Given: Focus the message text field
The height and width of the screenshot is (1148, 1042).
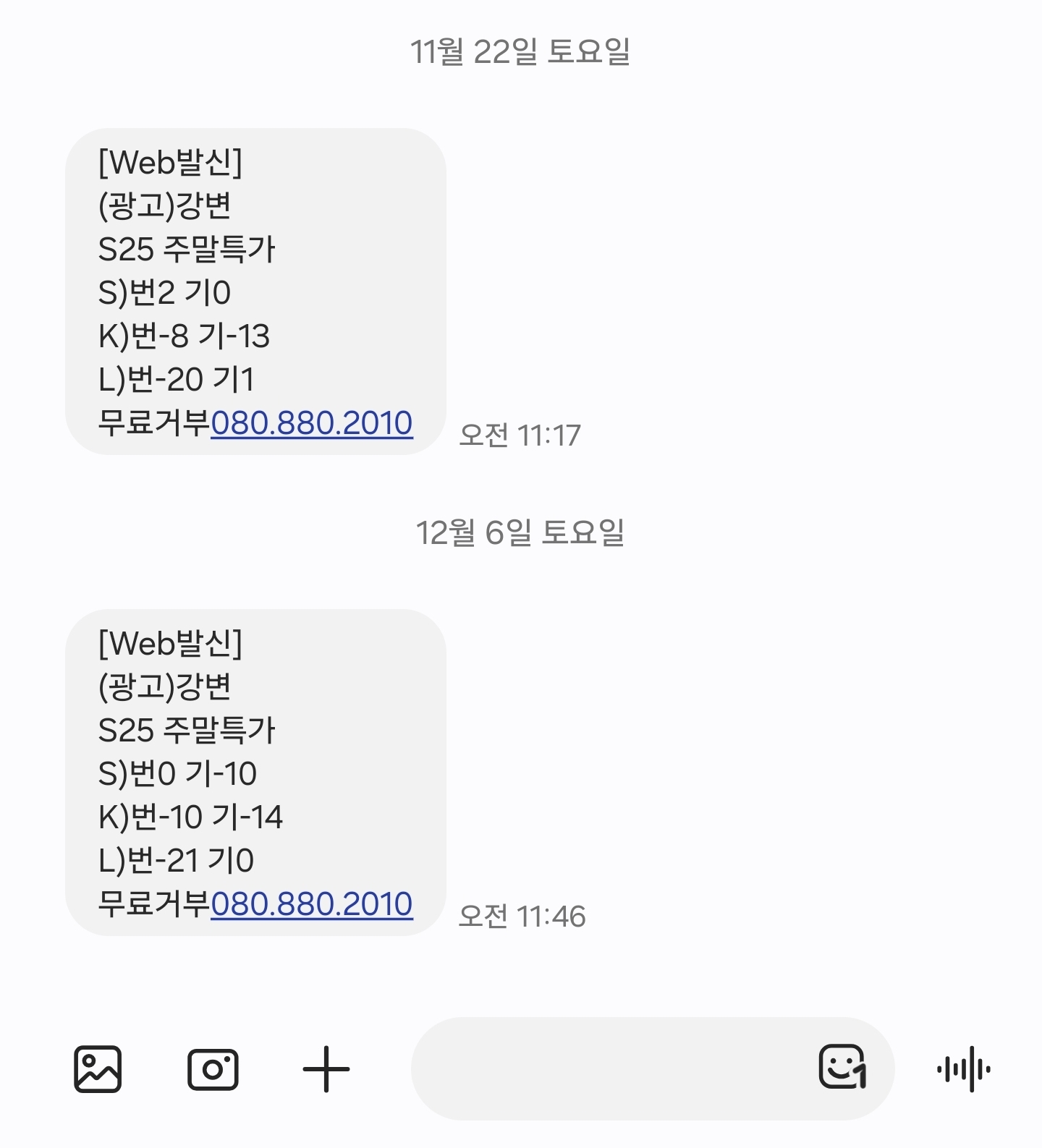Looking at the screenshot, I should 608,1068.
